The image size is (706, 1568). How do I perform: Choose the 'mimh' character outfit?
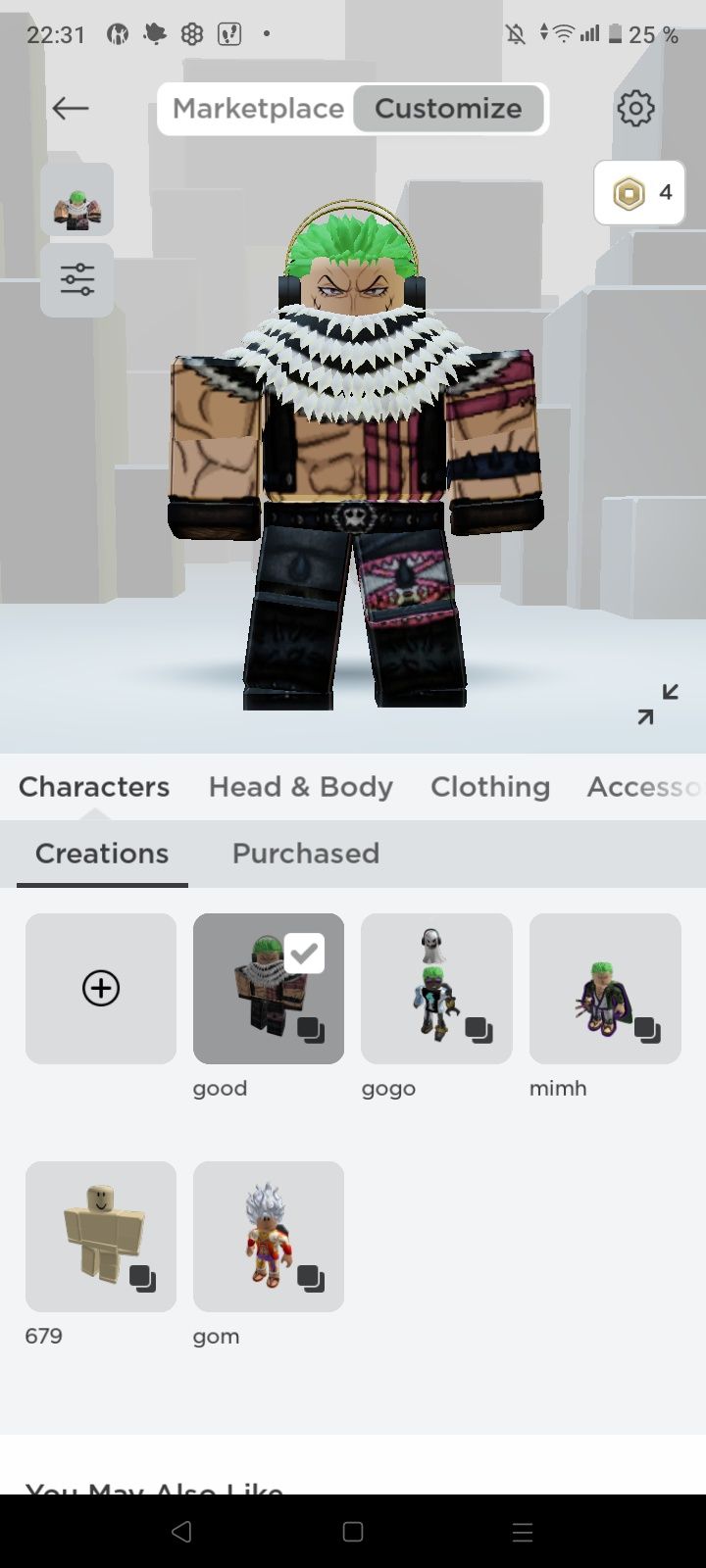pos(605,988)
